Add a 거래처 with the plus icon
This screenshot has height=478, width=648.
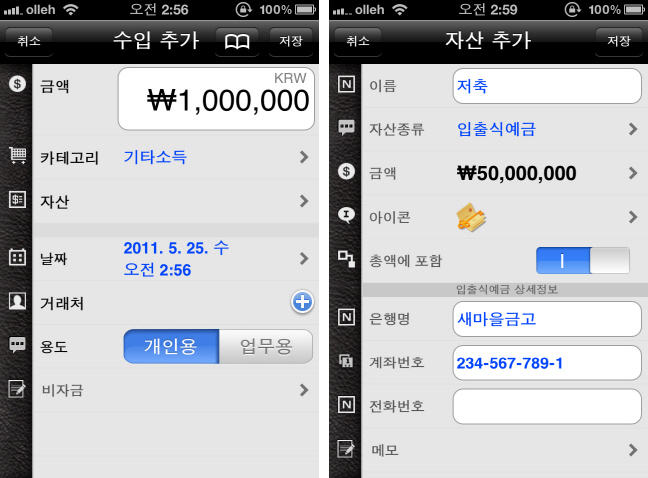pyautogui.click(x=302, y=302)
